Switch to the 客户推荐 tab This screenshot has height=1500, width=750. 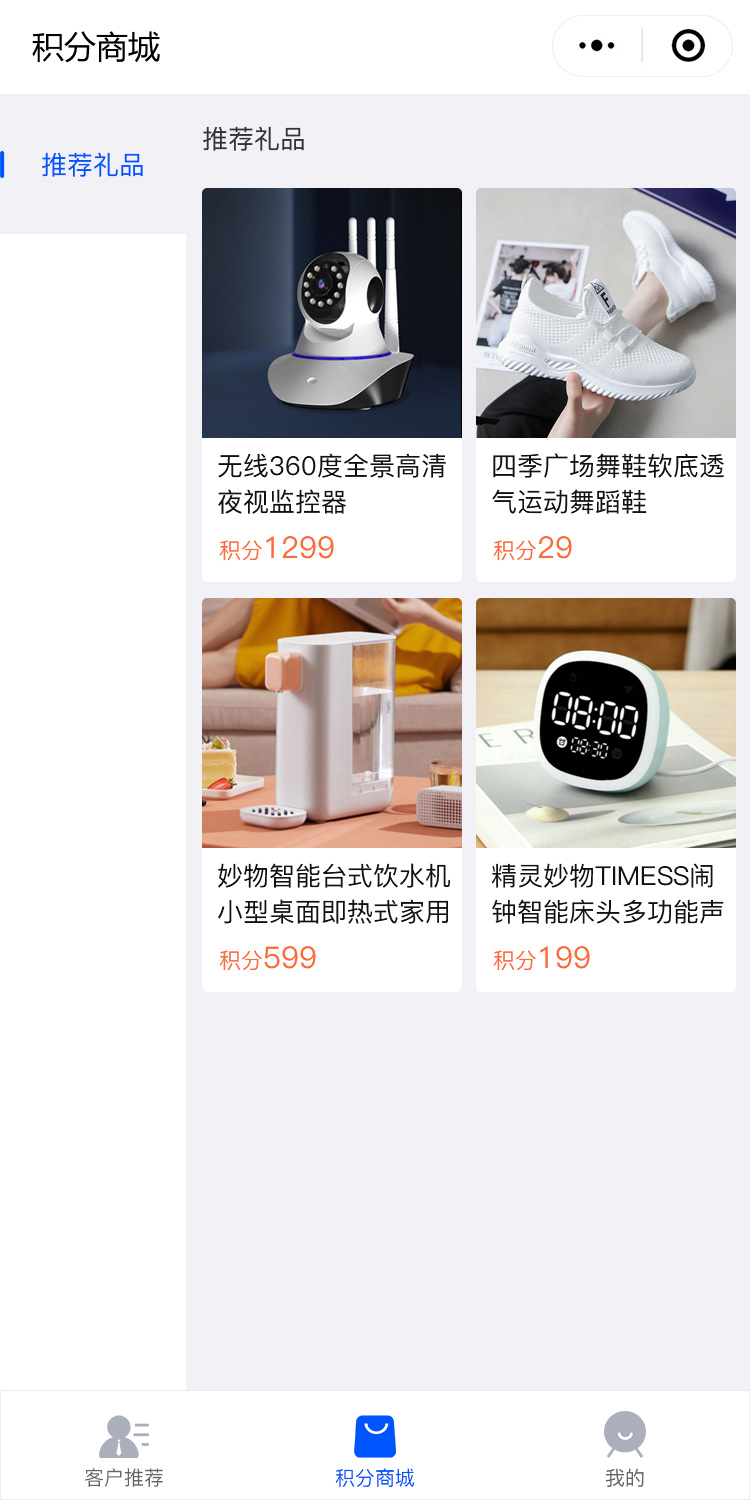click(124, 1448)
